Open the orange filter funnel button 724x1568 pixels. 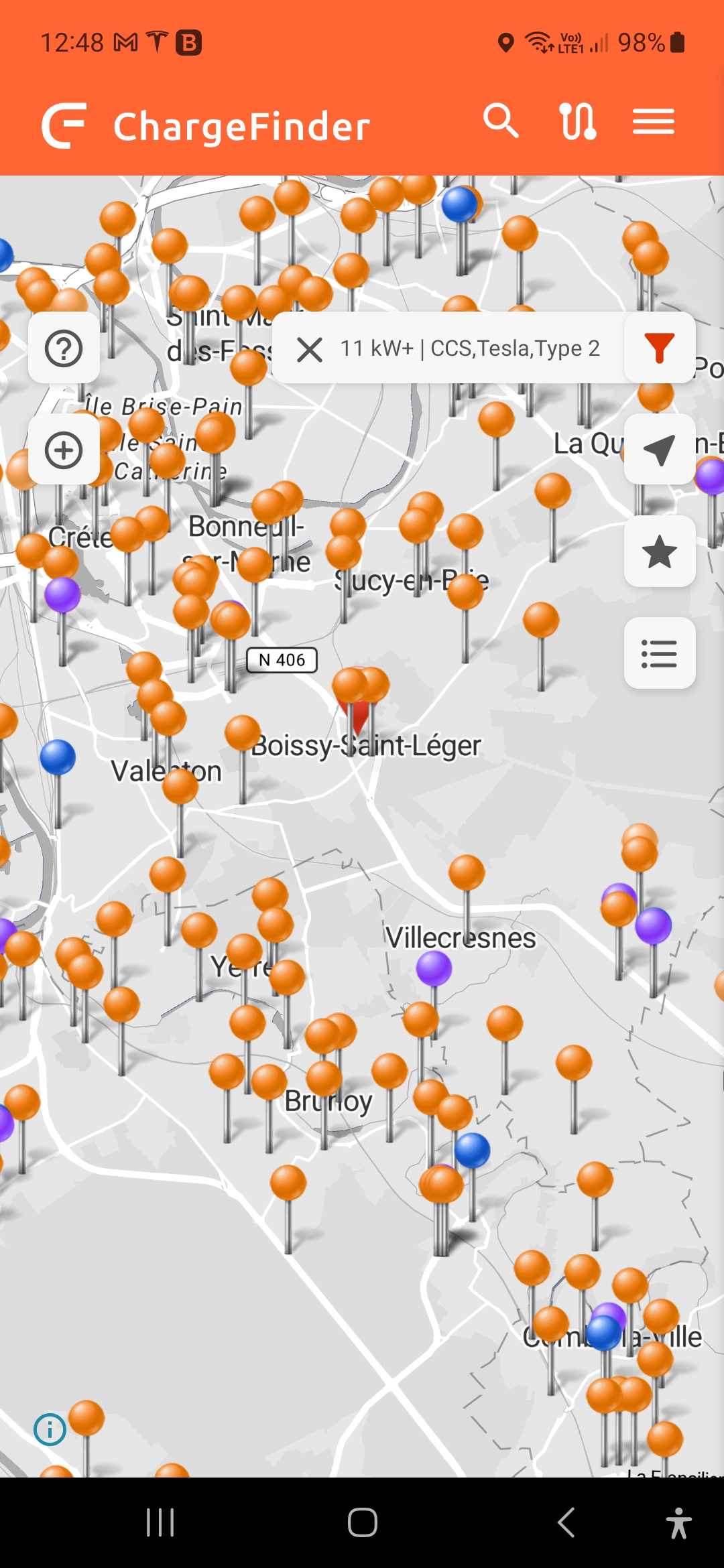(x=660, y=348)
